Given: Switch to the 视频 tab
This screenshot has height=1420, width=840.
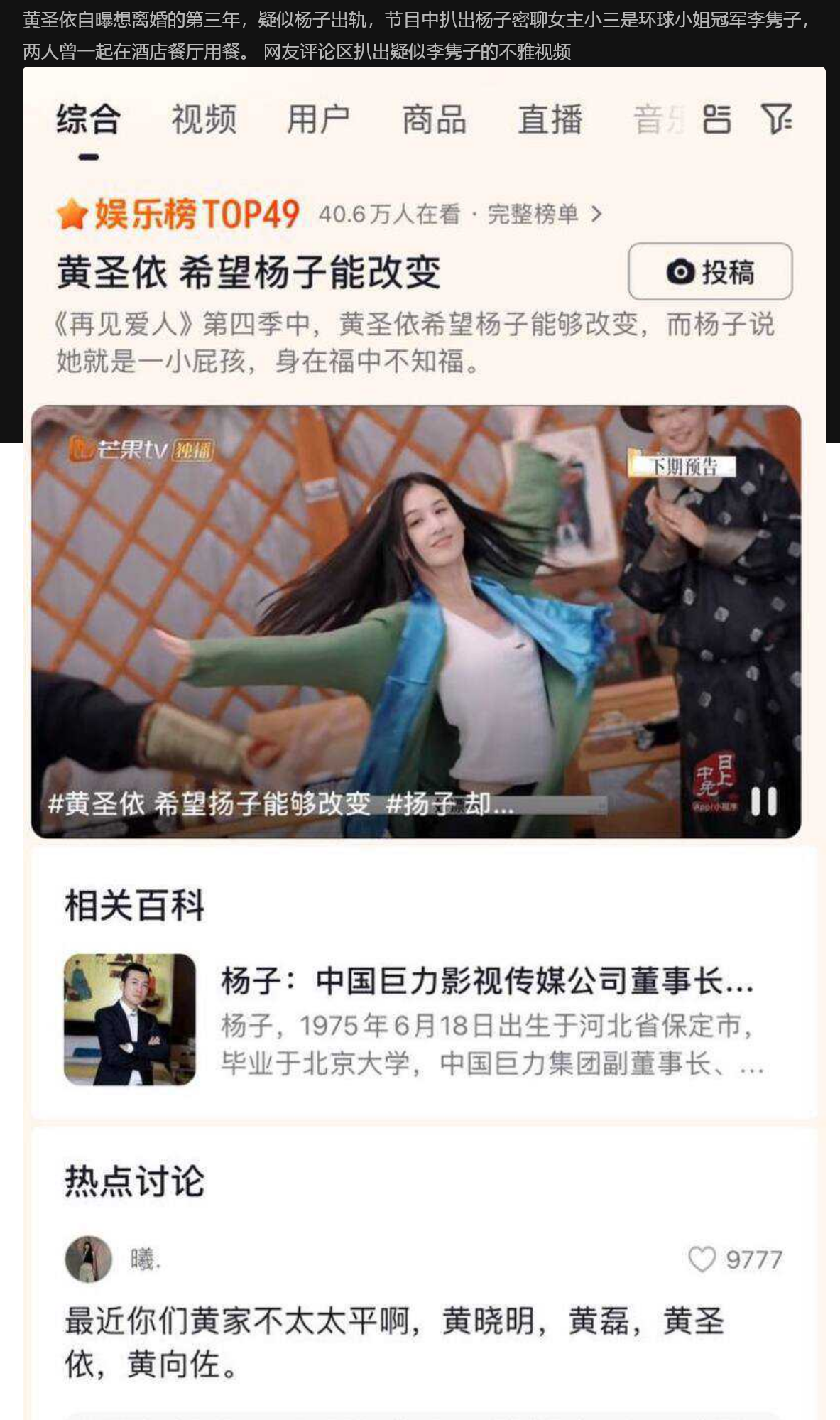Looking at the screenshot, I should point(204,120).
